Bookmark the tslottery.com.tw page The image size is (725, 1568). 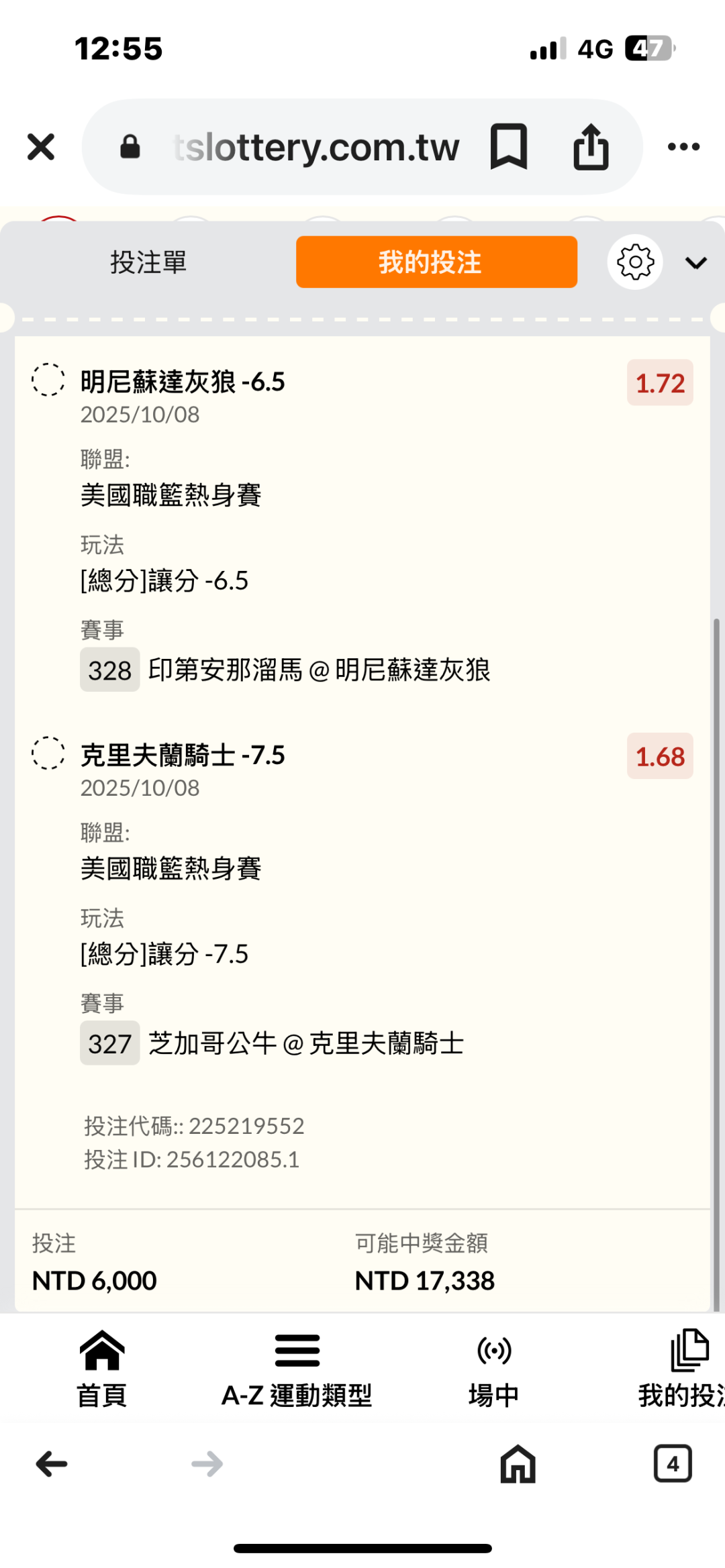click(x=509, y=147)
